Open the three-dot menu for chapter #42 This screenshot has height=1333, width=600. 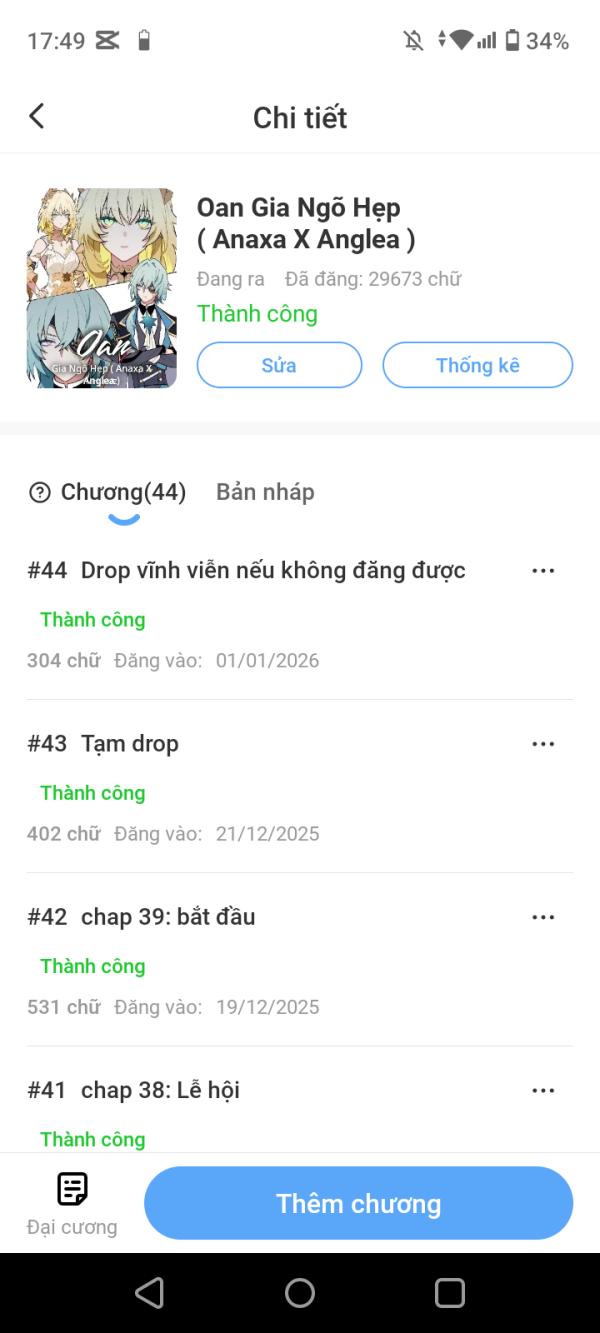[543, 917]
